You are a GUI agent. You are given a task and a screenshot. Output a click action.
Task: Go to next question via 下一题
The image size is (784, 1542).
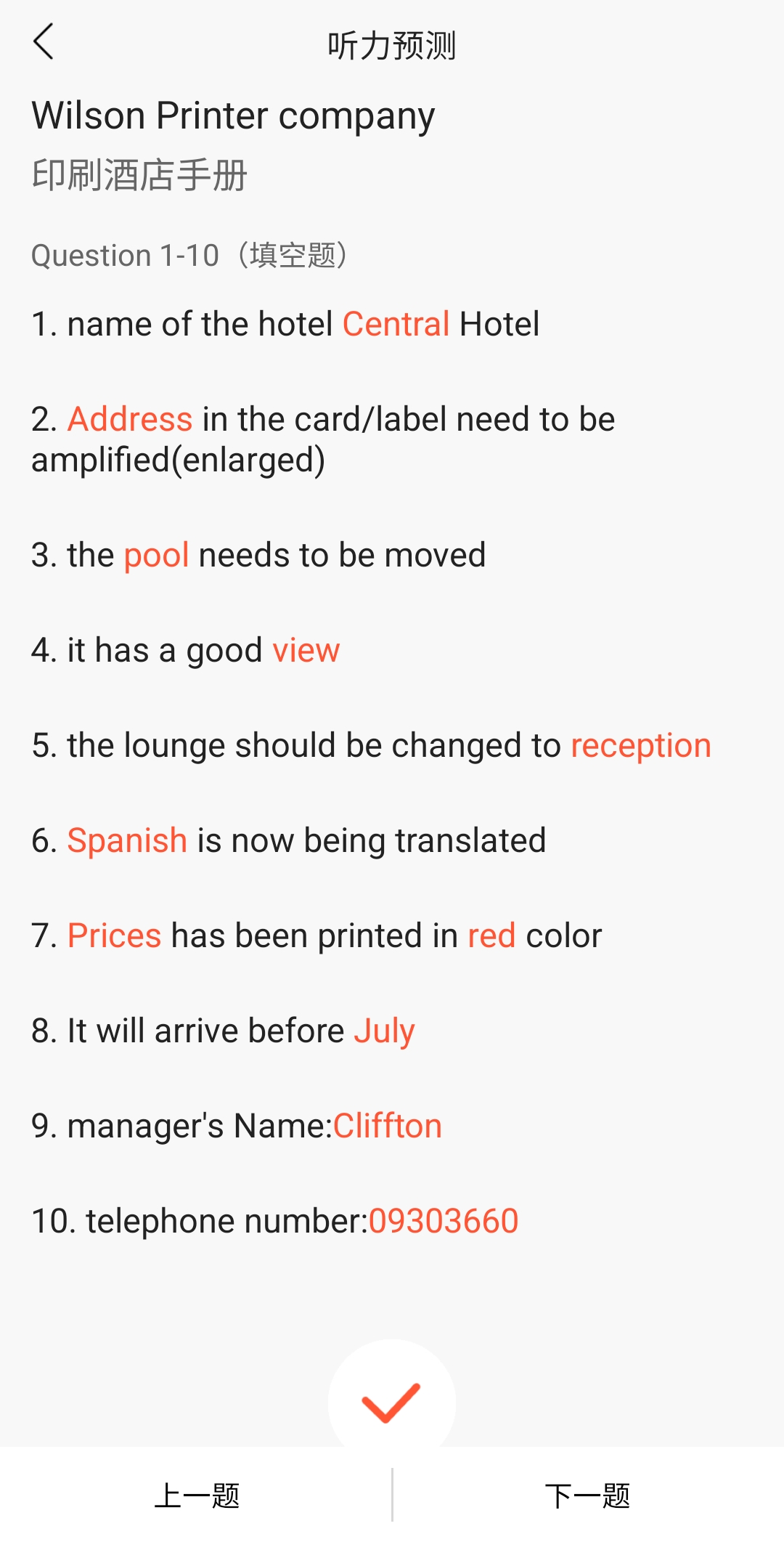[x=588, y=1496]
